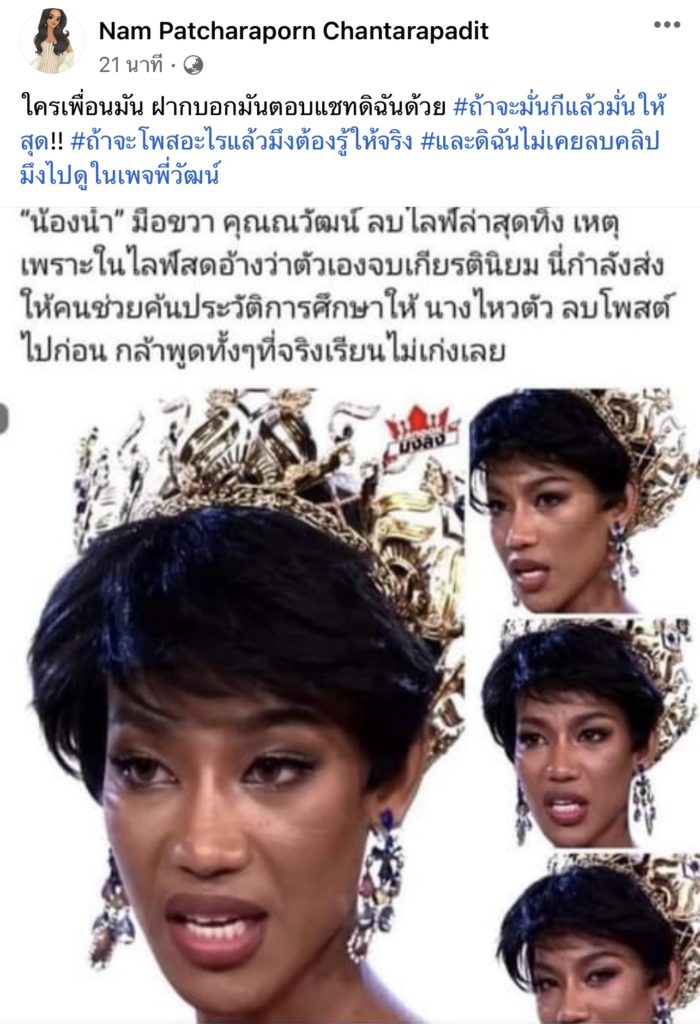The width and height of the screenshot is (700, 1024).
Task: Open Nam Patcharaporn Chantarapadit's profile name
Action: click(293, 31)
